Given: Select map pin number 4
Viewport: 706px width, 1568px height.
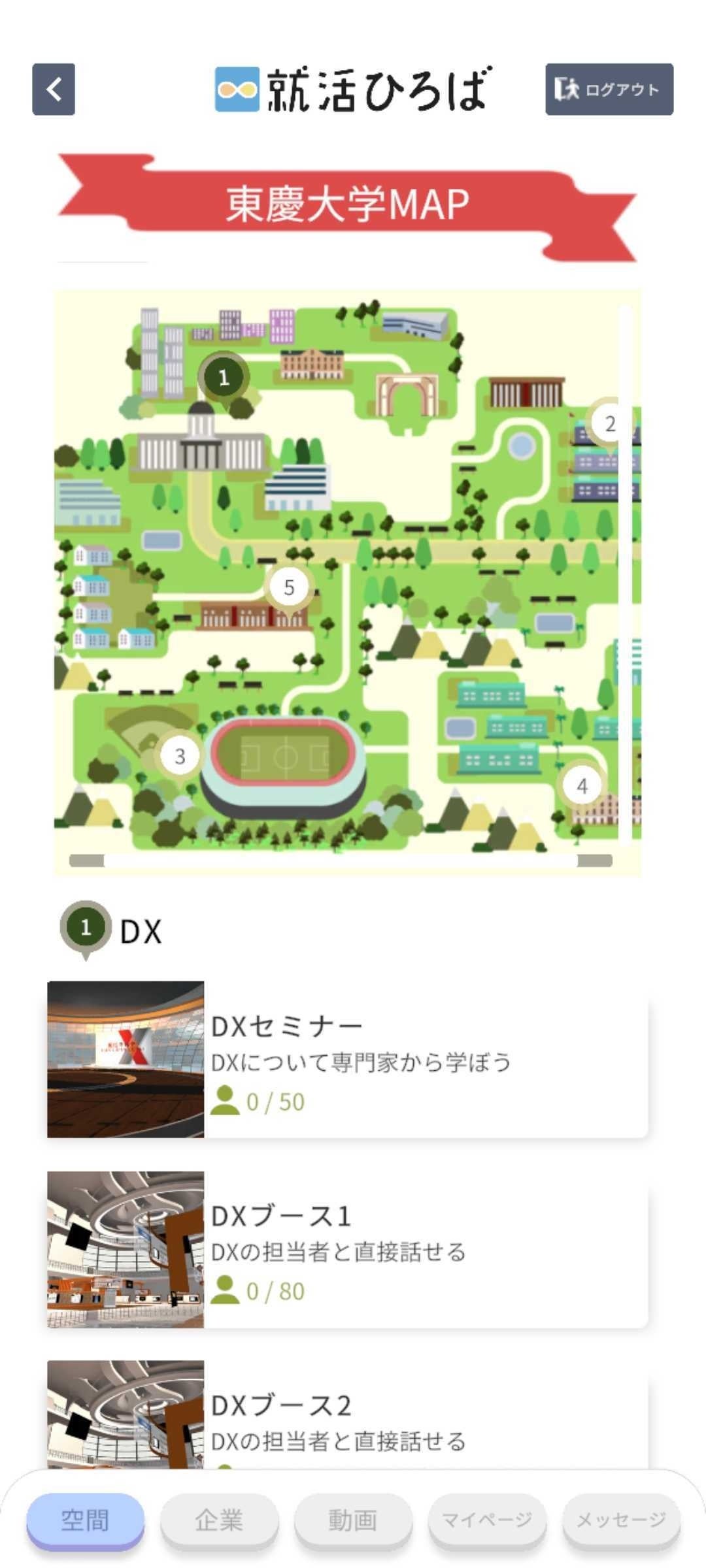Looking at the screenshot, I should [x=582, y=786].
